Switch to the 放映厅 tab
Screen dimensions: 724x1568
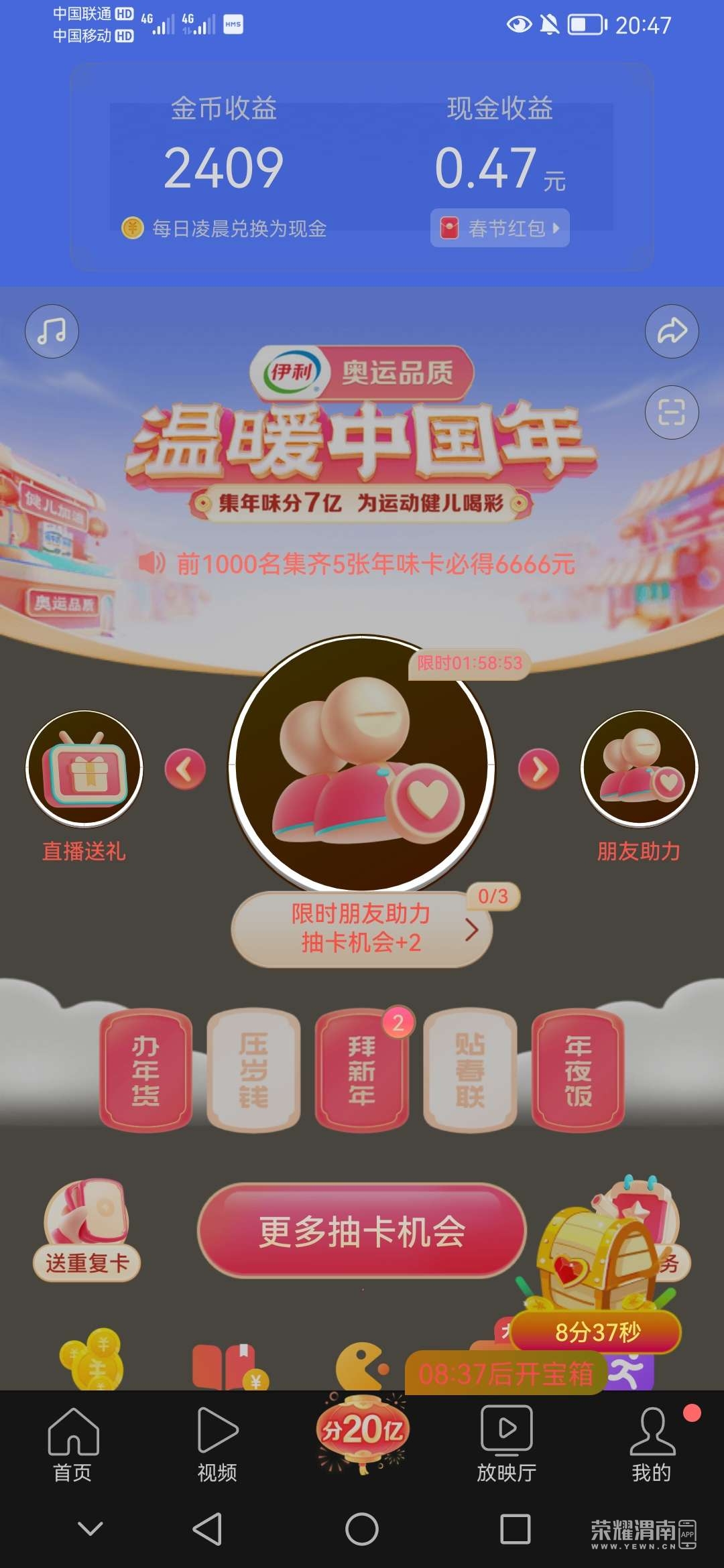[506, 1445]
